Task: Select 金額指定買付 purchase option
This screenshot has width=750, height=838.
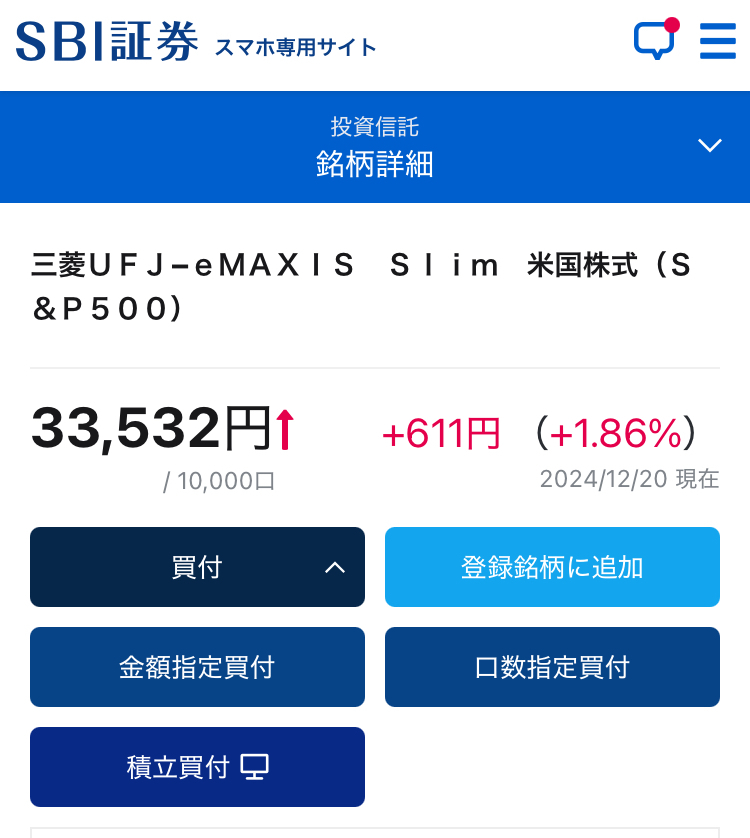Action: [x=197, y=667]
